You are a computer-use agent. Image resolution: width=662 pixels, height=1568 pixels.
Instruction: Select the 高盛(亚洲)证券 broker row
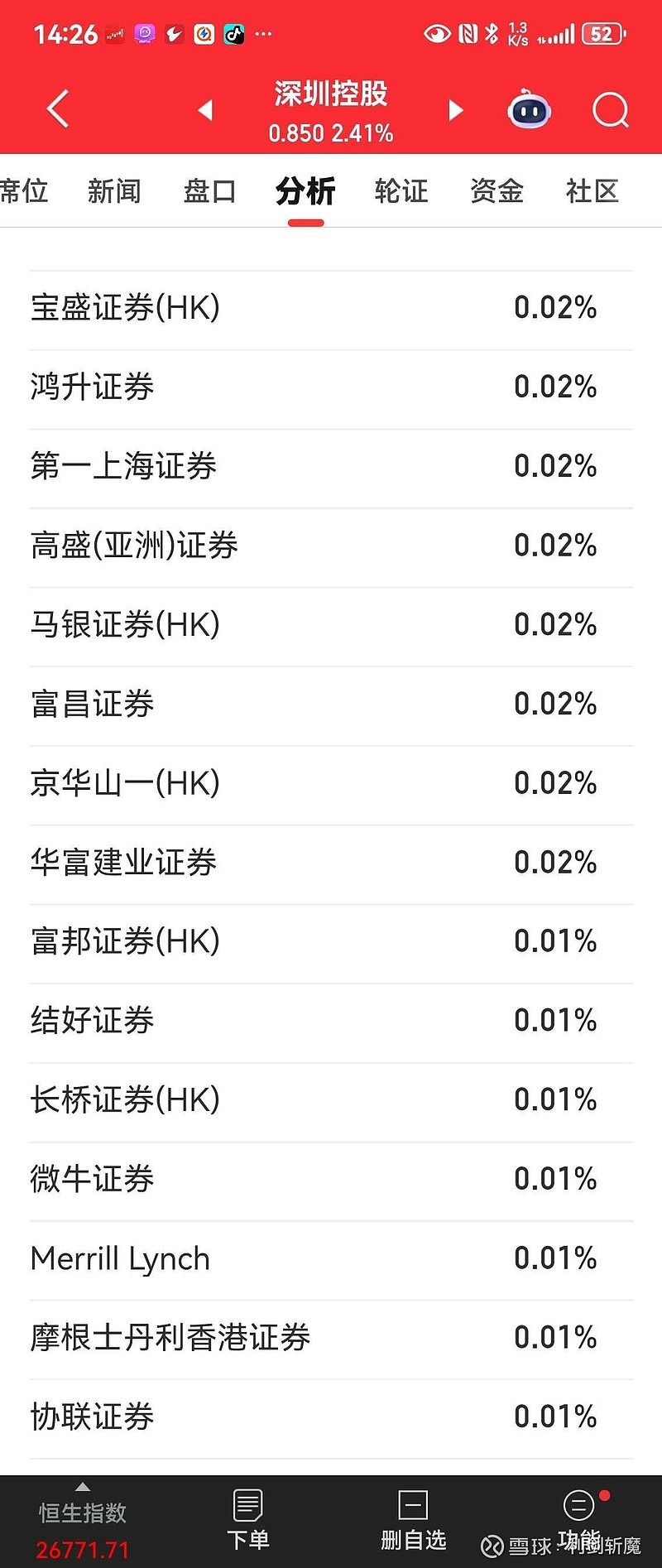click(x=331, y=546)
